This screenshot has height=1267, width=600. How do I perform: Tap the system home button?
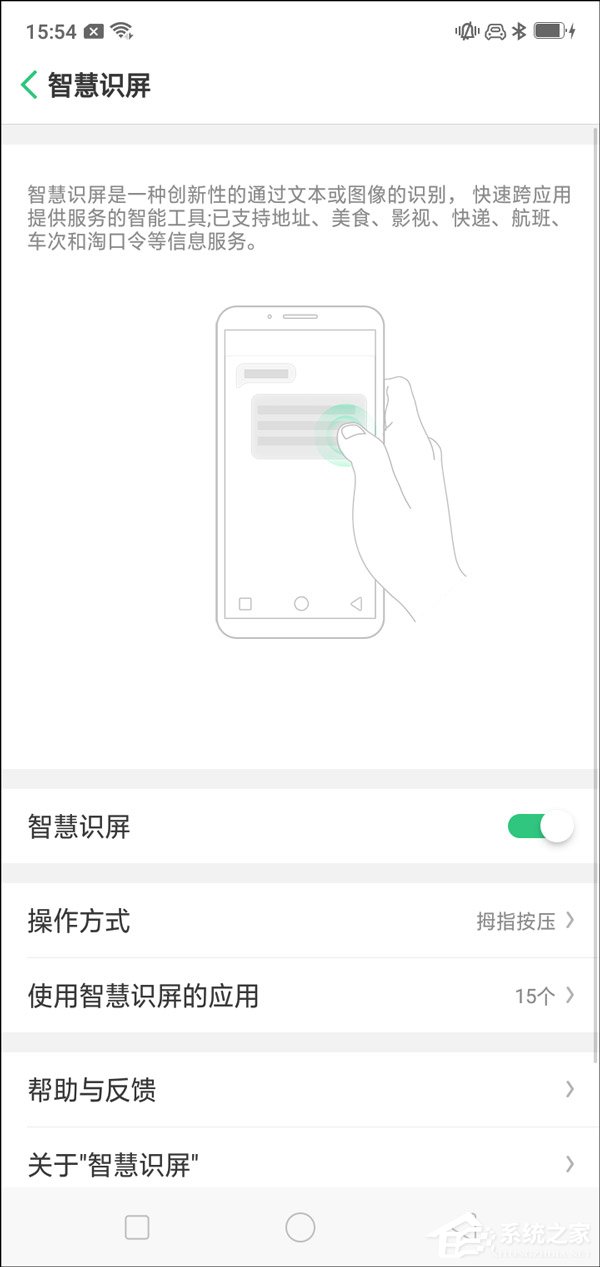tap(300, 1227)
